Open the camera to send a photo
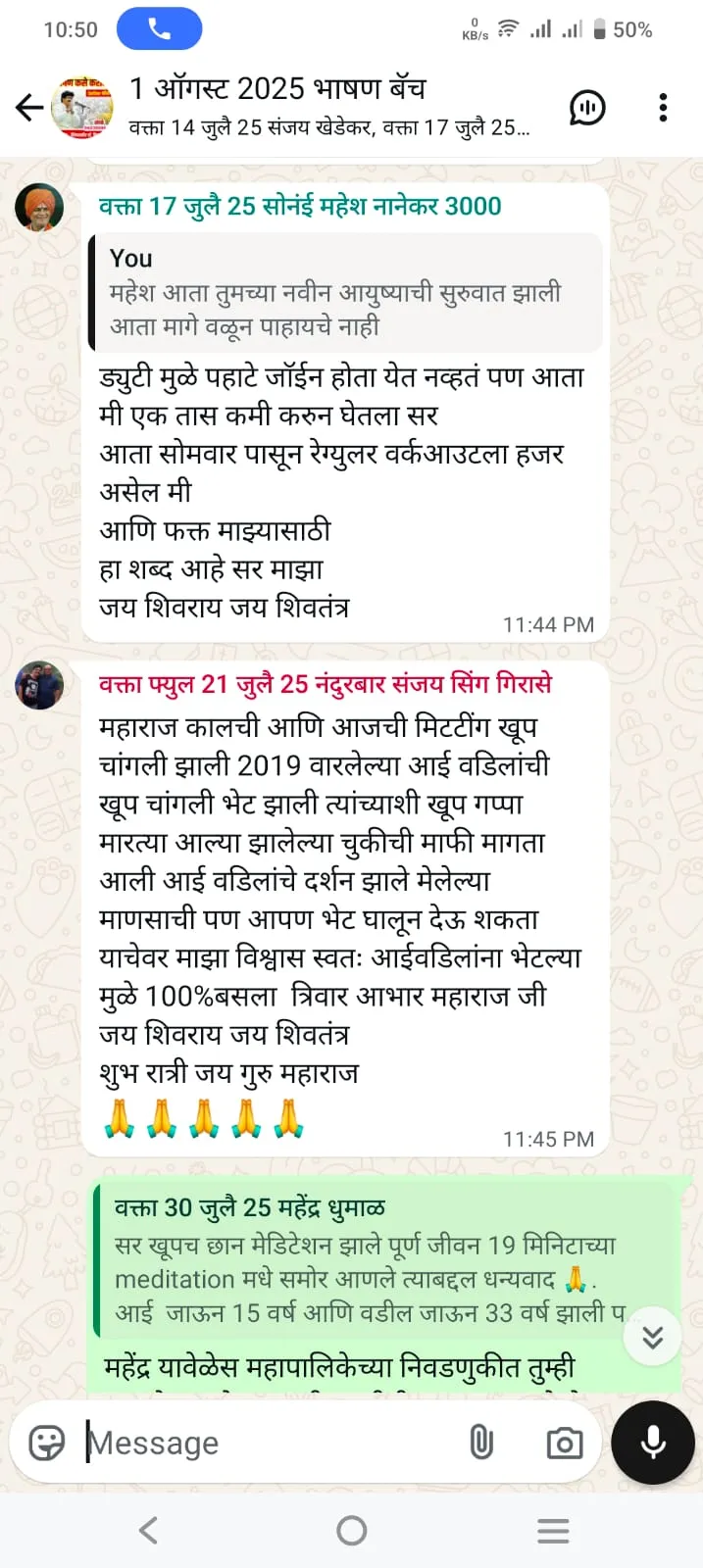Screen dimensions: 703x1568 click(564, 1443)
